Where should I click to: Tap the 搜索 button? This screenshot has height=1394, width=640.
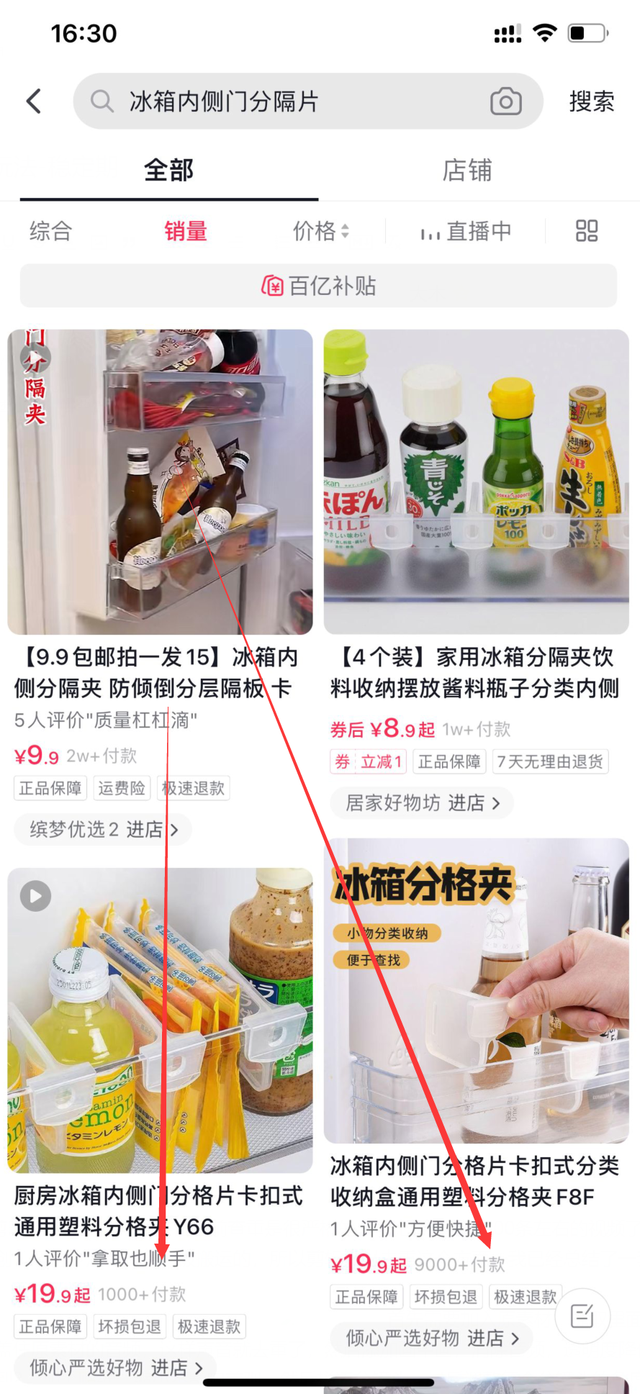pyautogui.click(x=591, y=101)
